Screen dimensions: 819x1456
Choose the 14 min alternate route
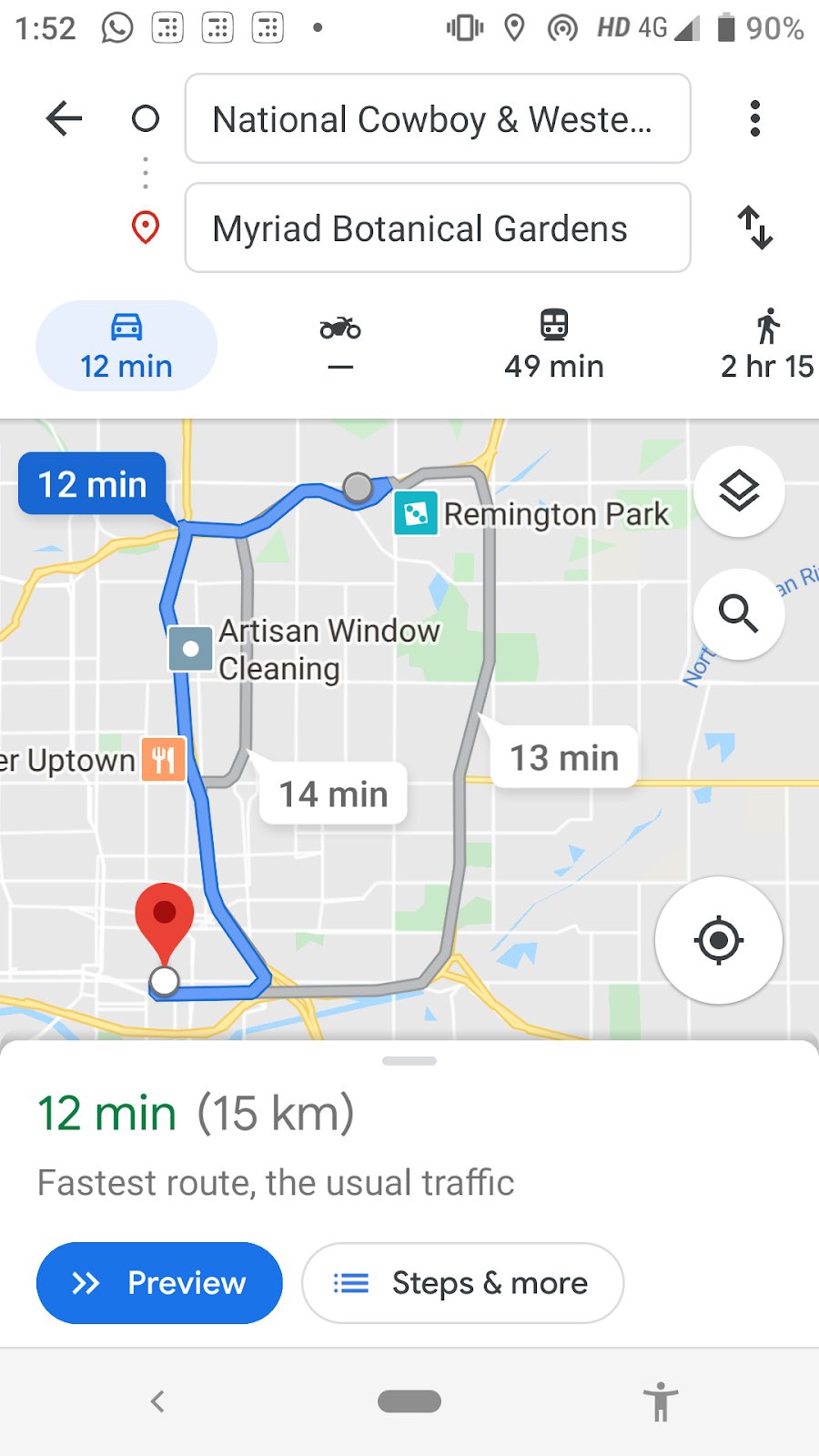pos(333,794)
